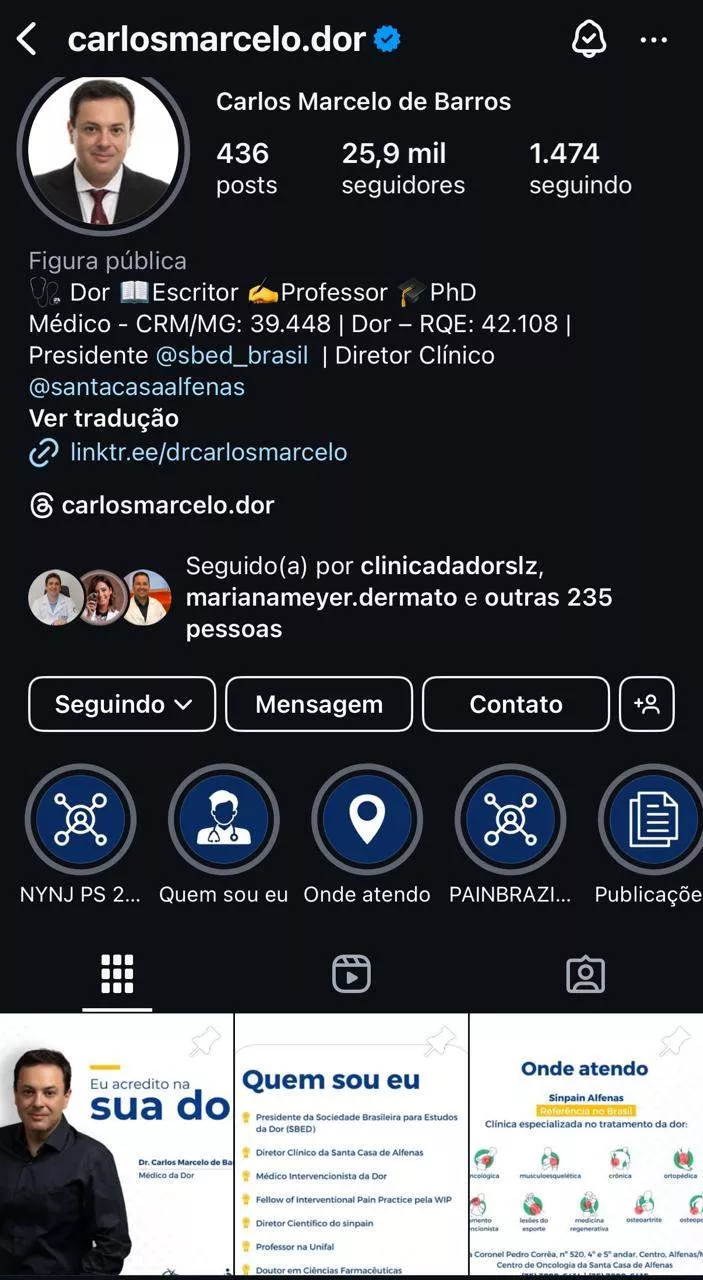This screenshot has width=703, height=1280.
Task: Open the @santacasaalfenas profile mention
Action: [137, 387]
